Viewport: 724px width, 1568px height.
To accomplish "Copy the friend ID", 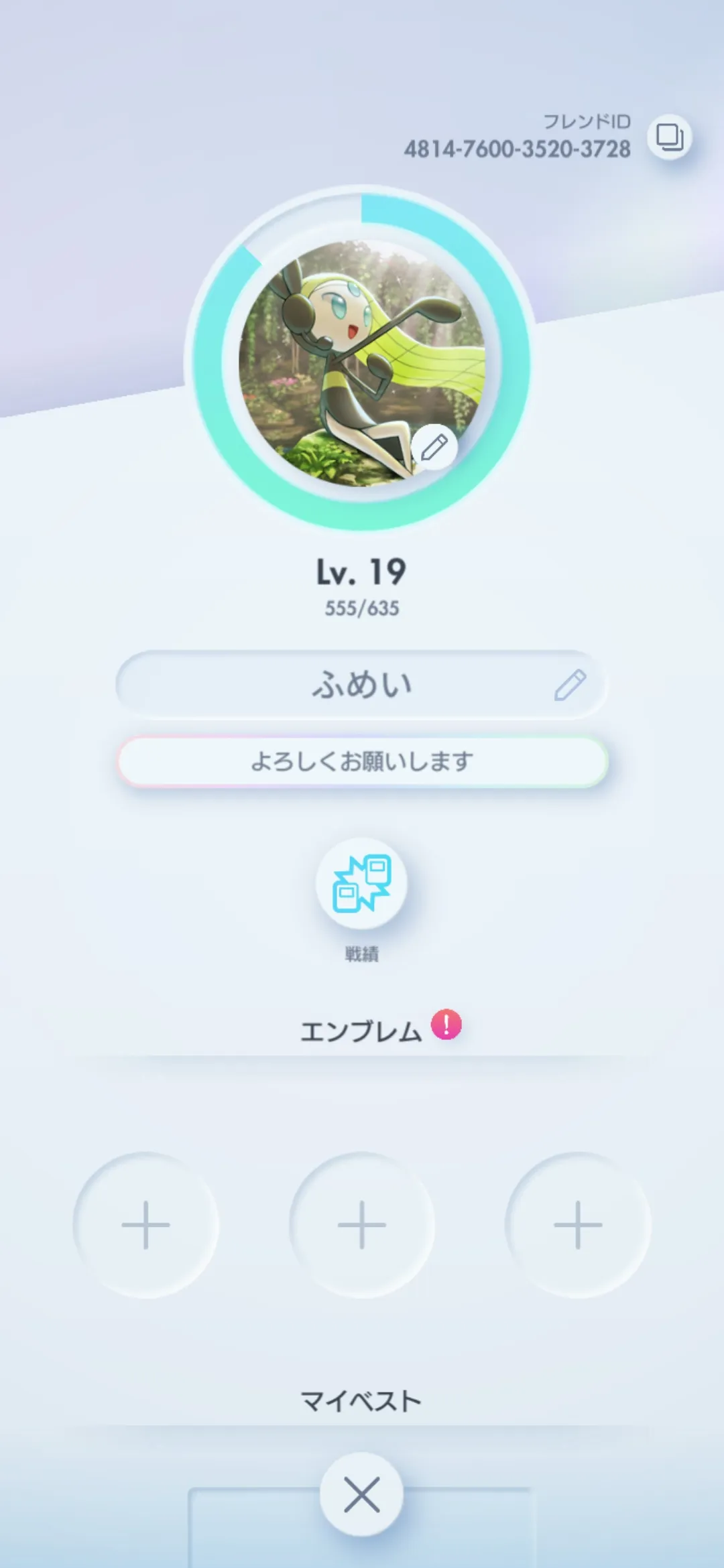I will pyautogui.click(x=669, y=137).
